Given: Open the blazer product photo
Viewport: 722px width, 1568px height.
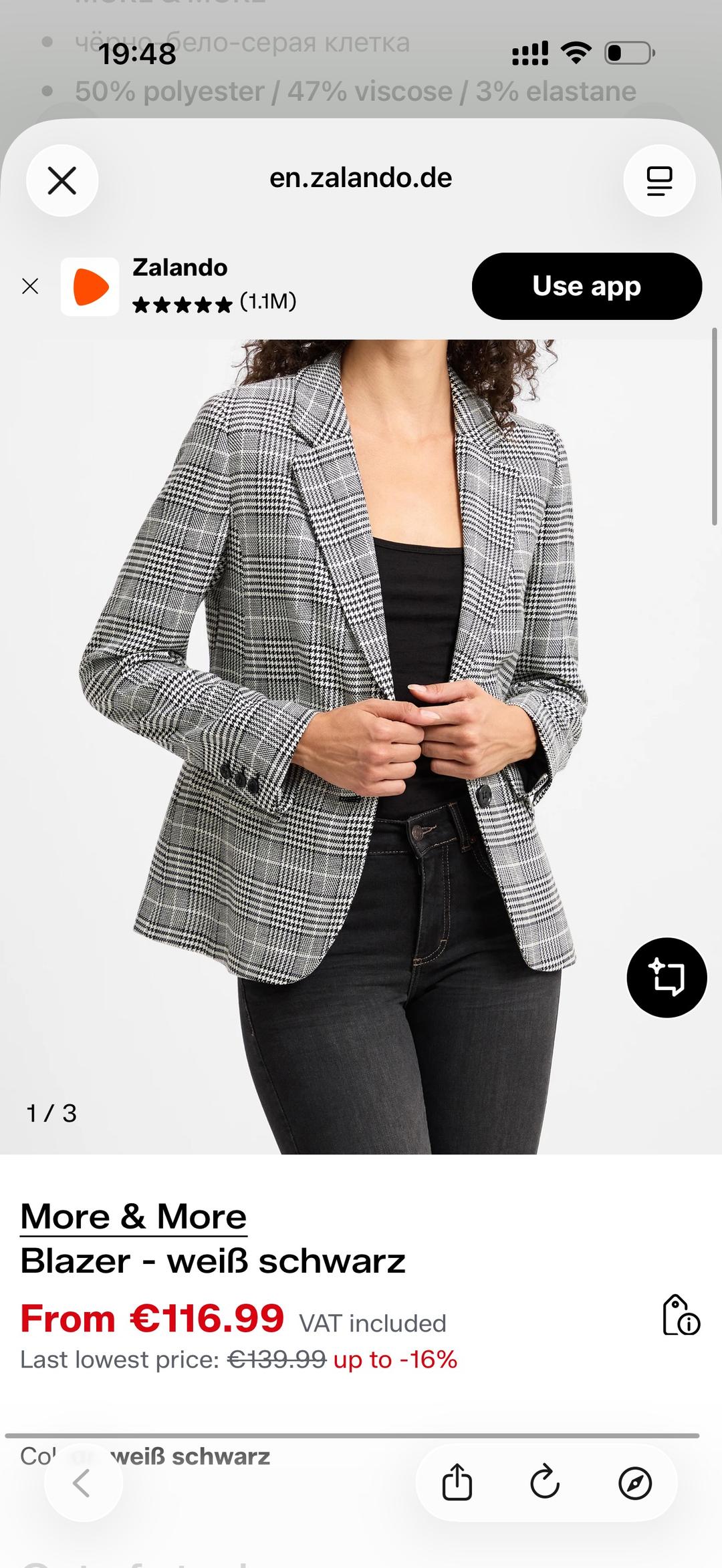Looking at the screenshot, I should click(361, 746).
